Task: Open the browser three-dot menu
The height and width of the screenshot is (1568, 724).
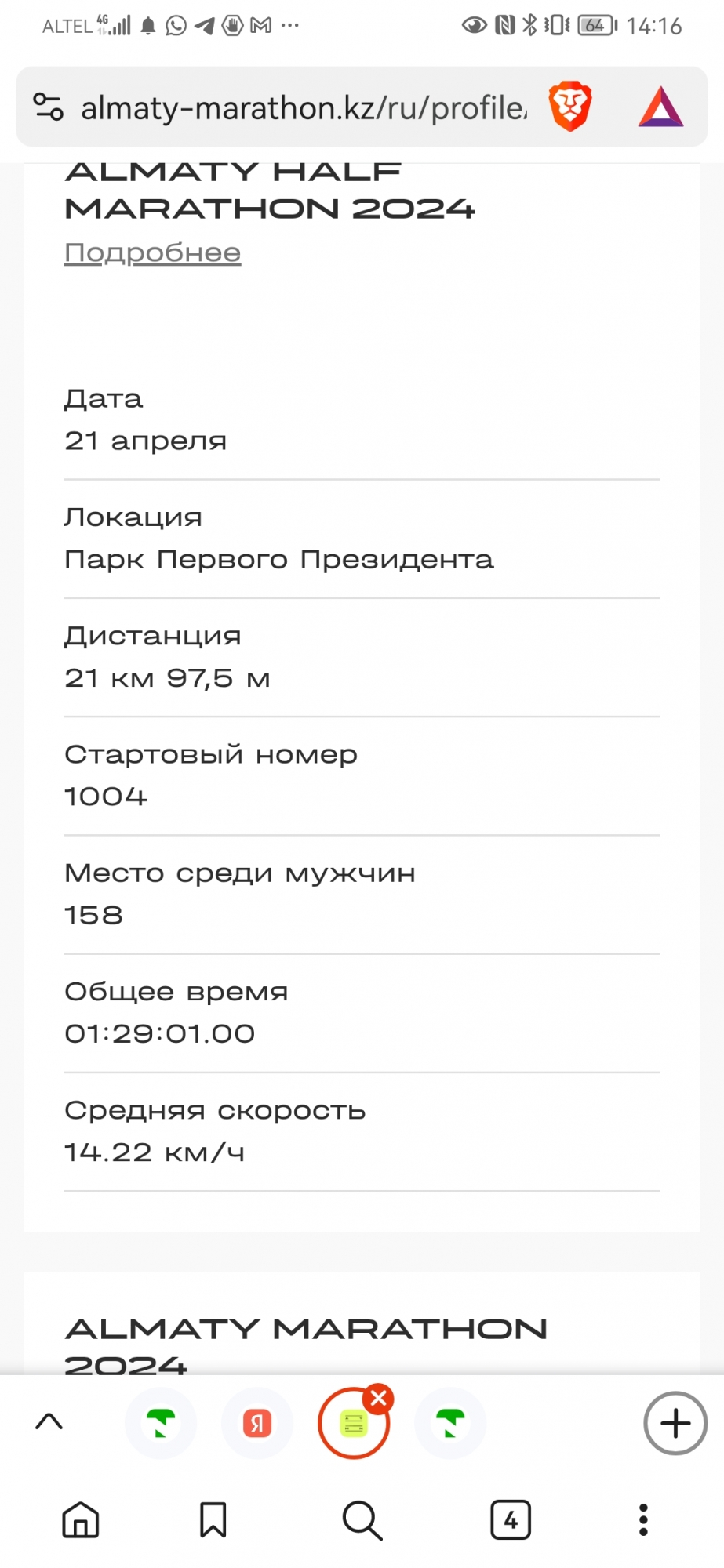Action: [x=643, y=1520]
